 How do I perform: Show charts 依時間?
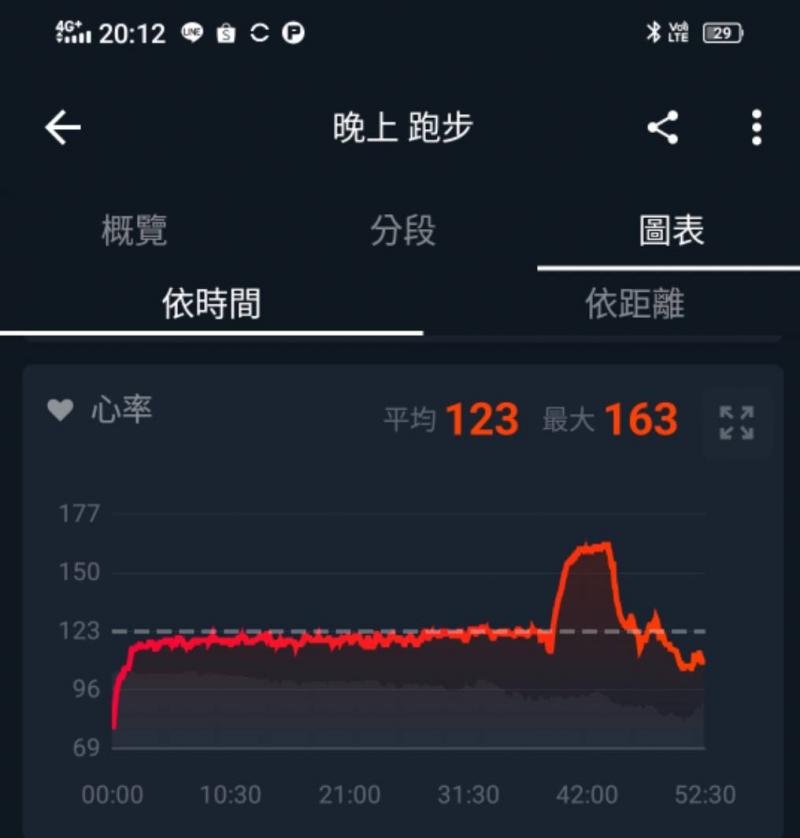(211, 304)
